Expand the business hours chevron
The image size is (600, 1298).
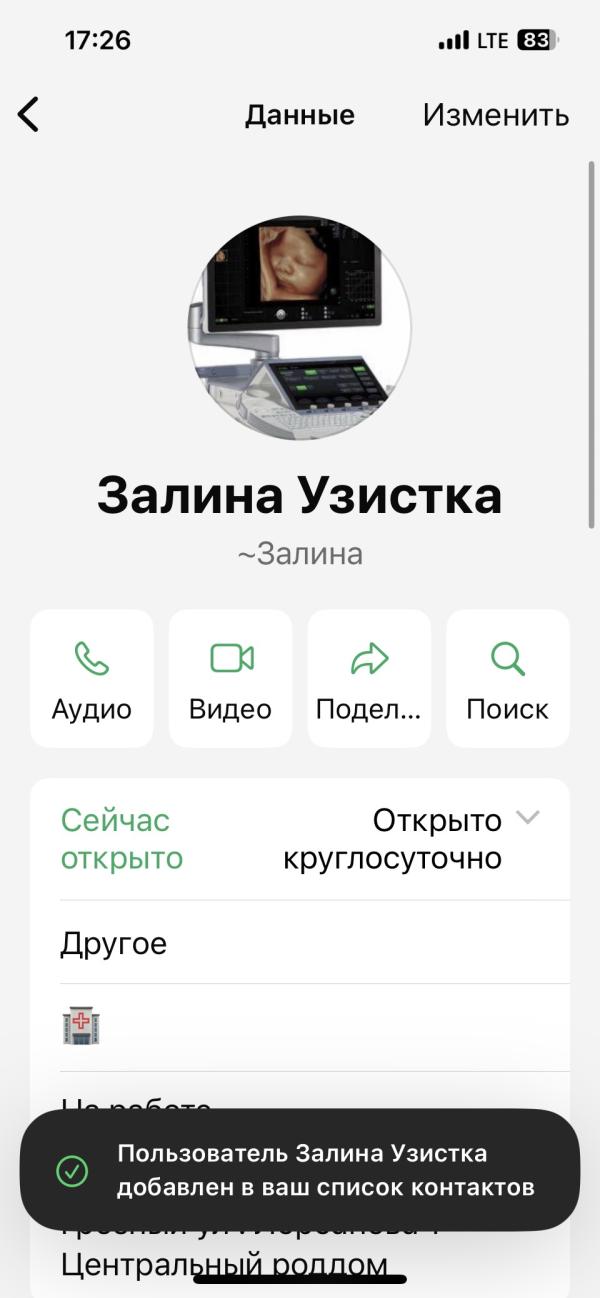527,818
